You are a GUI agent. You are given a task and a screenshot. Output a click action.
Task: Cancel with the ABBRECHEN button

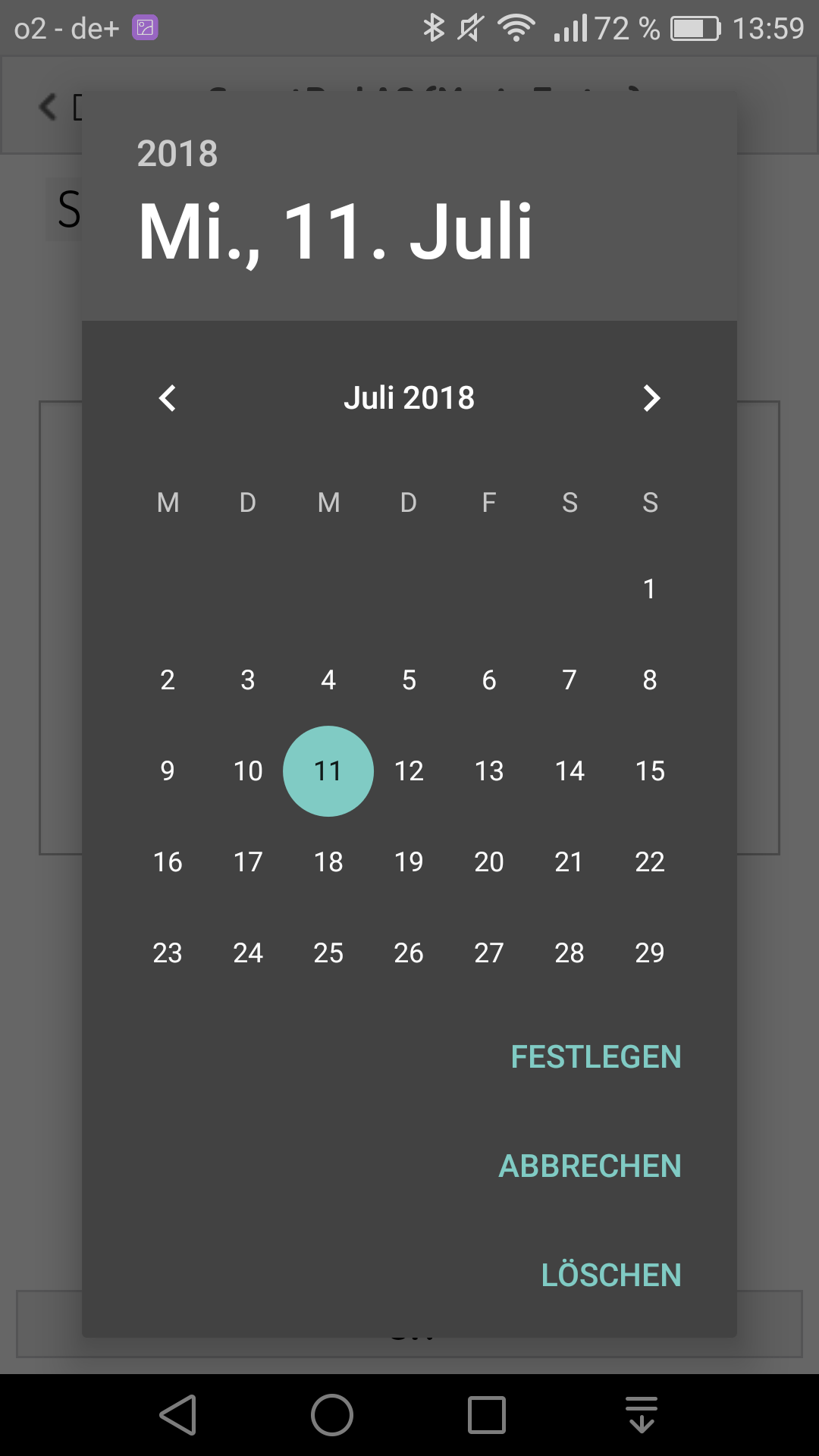pos(590,1166)
